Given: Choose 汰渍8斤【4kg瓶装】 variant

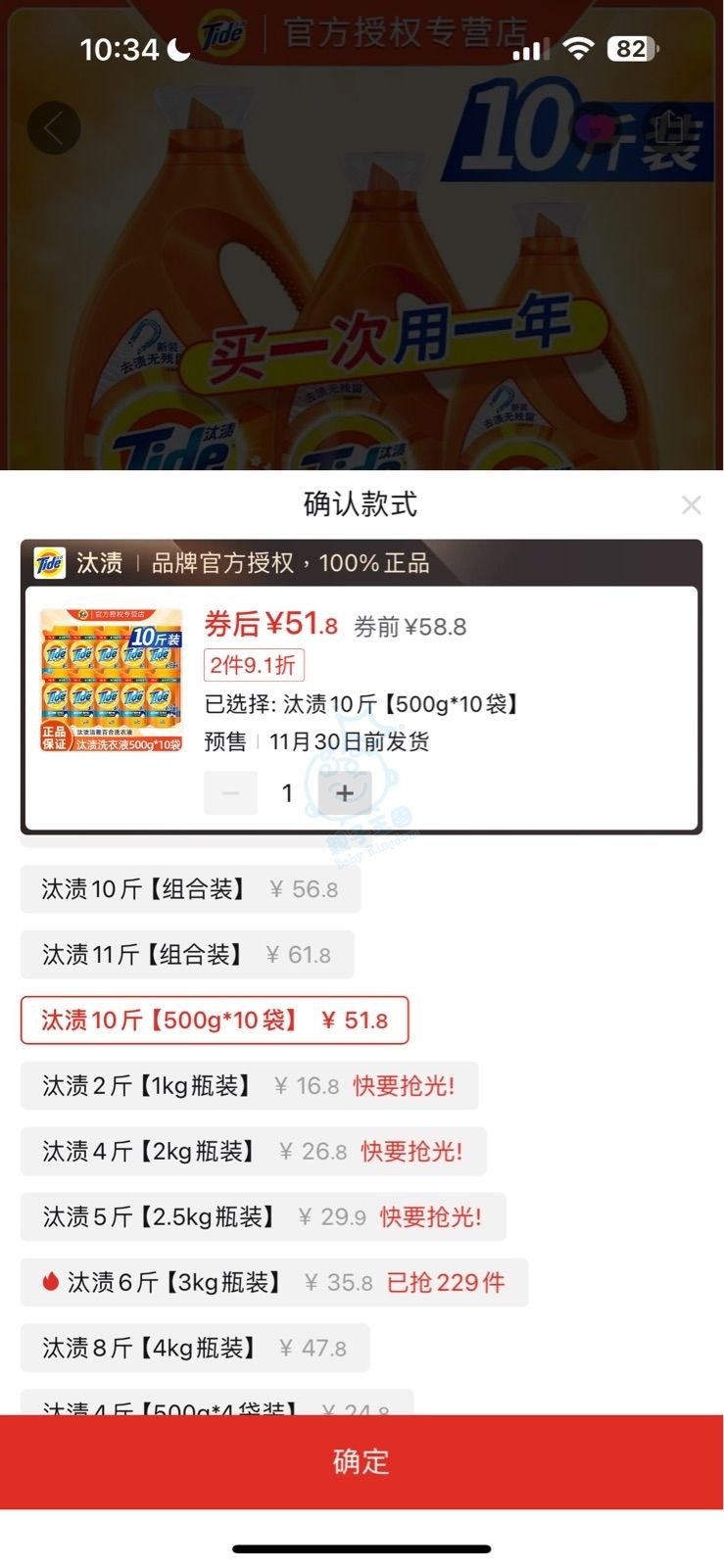Looking at the screenshot, I should point(195,1349).
